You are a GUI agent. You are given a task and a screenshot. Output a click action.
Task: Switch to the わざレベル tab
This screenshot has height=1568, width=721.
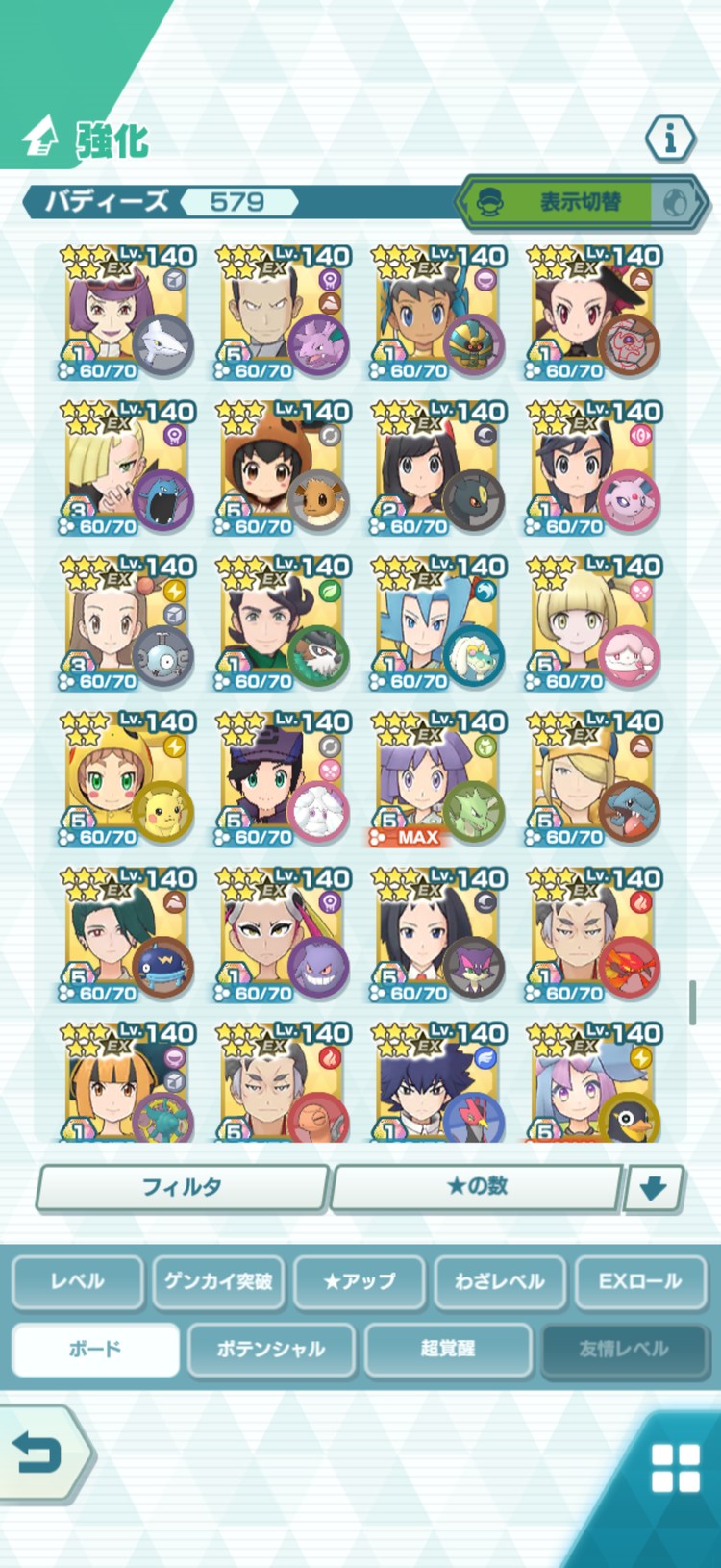[x=499, y=1281]
